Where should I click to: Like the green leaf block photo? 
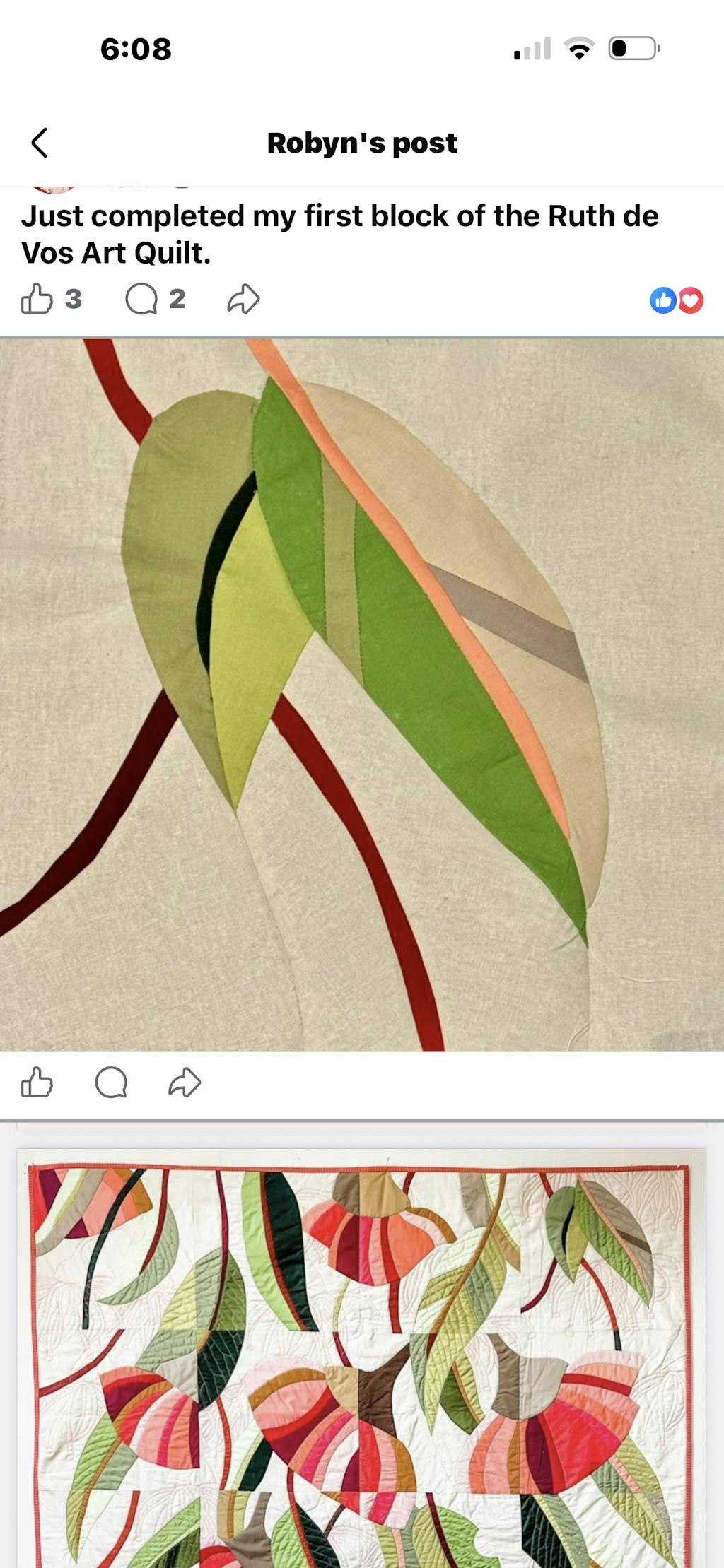tap(37, 1082)
